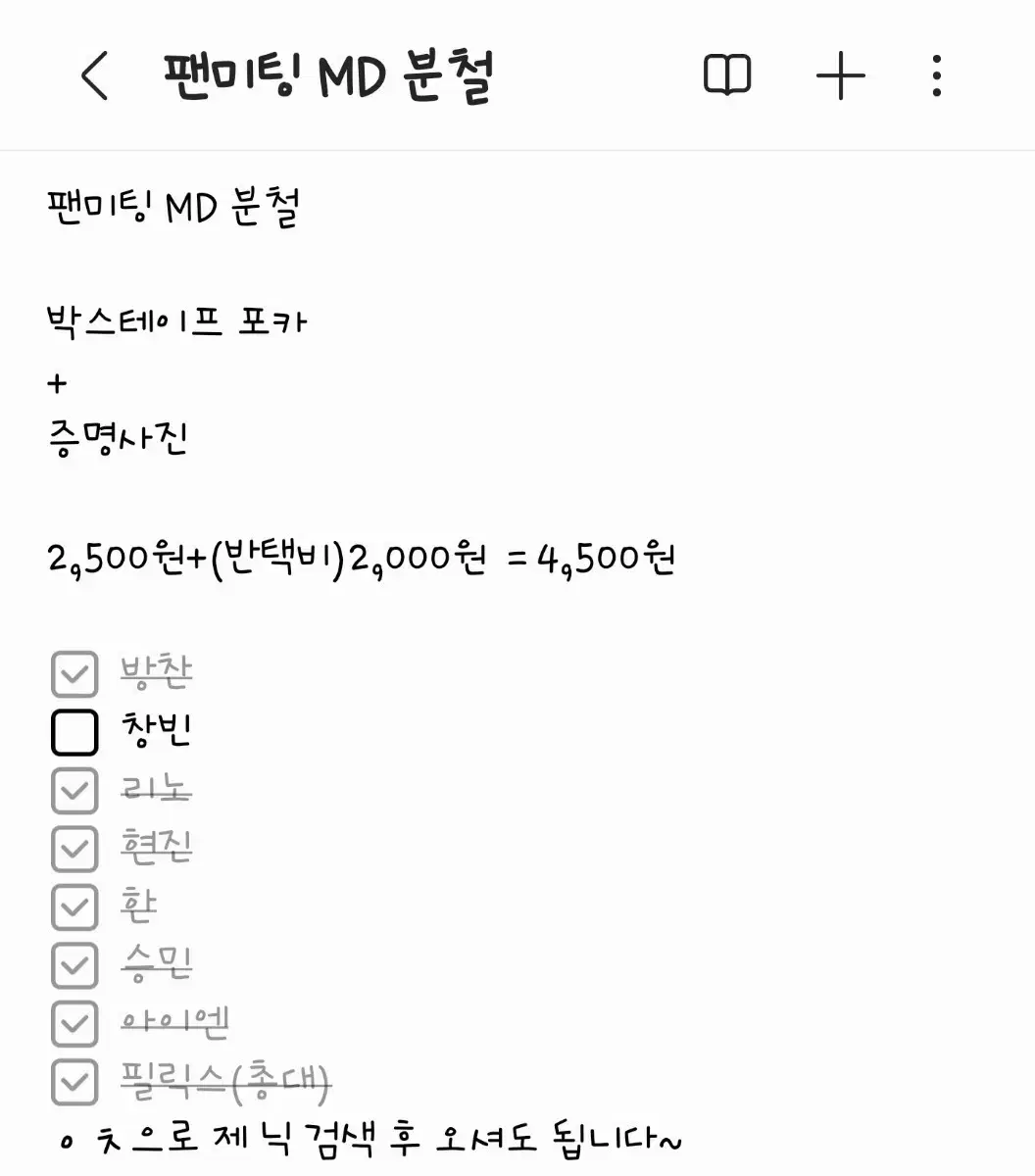
Task: Uncheck the 방찬 checklist item
Action: click(74, 672)
